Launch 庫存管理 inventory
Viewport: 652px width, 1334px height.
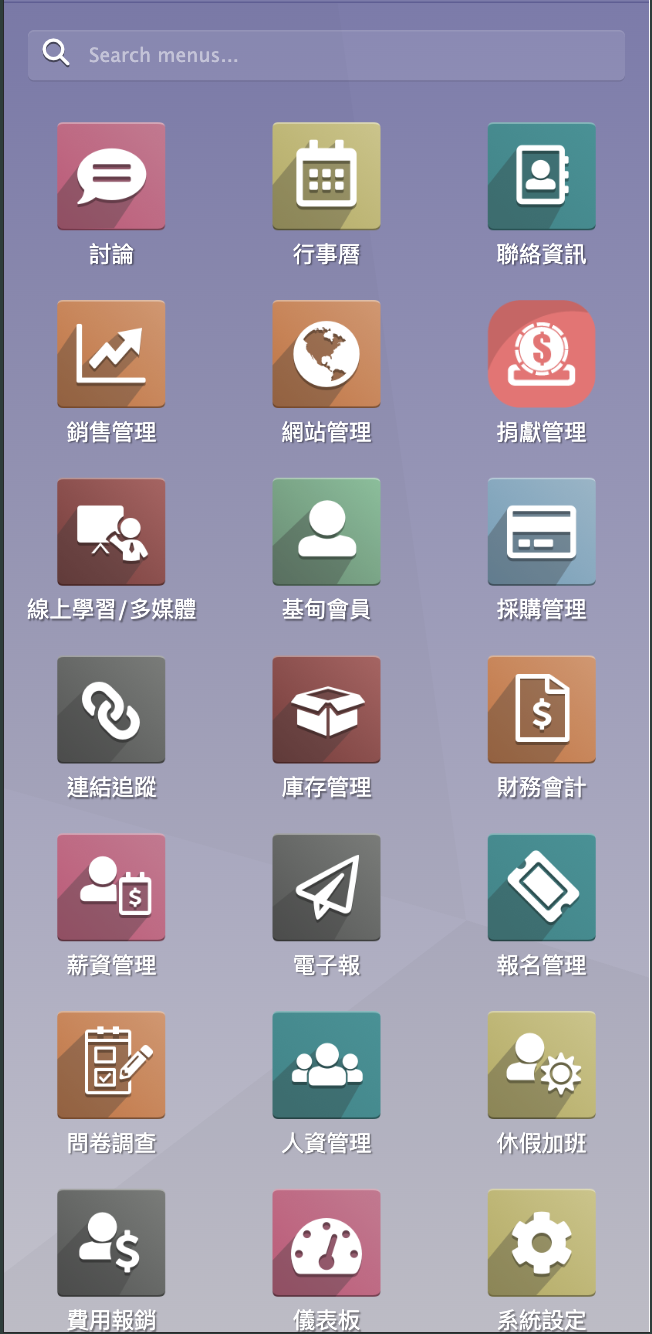click(326, 710)
